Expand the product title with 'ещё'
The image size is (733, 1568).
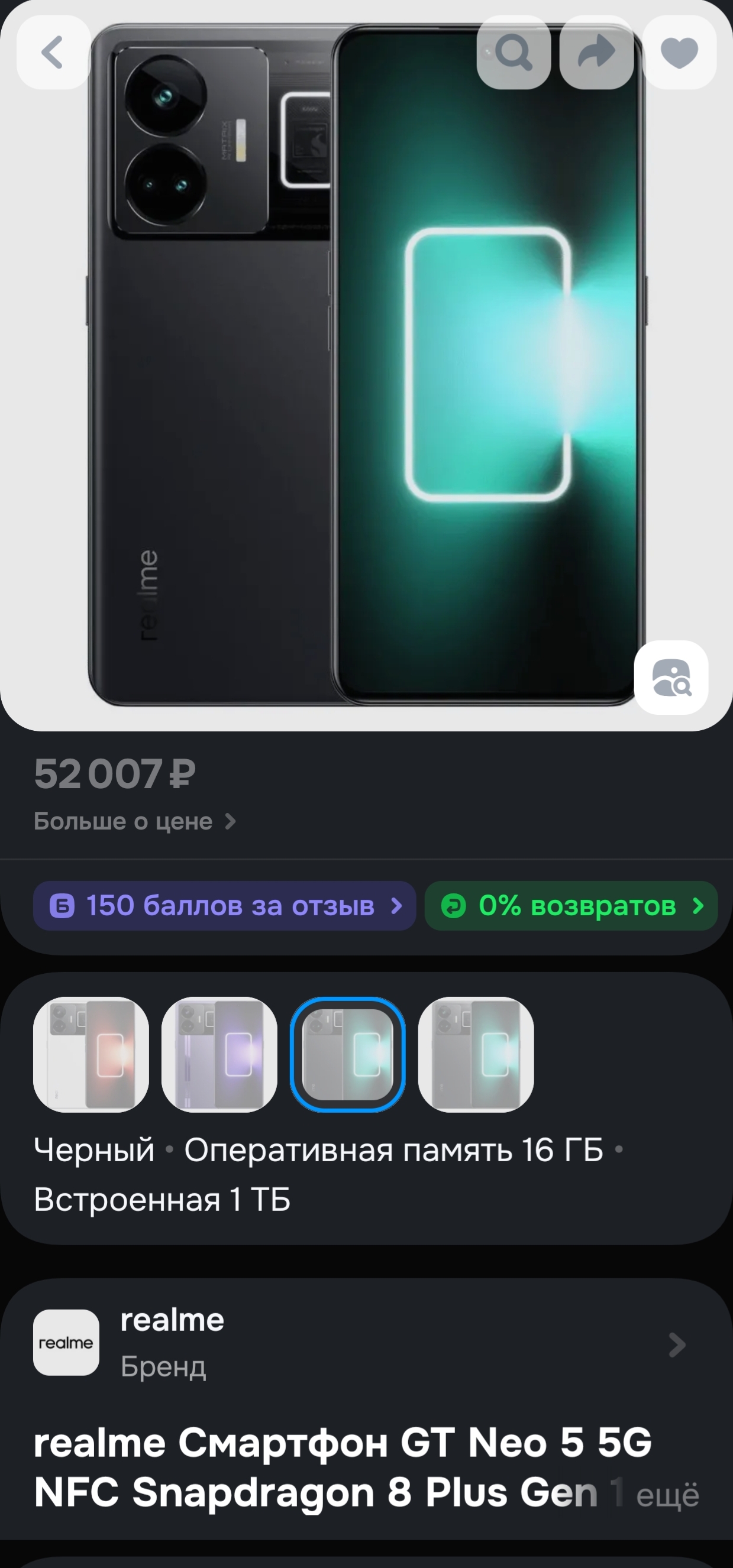point(667,1495)
